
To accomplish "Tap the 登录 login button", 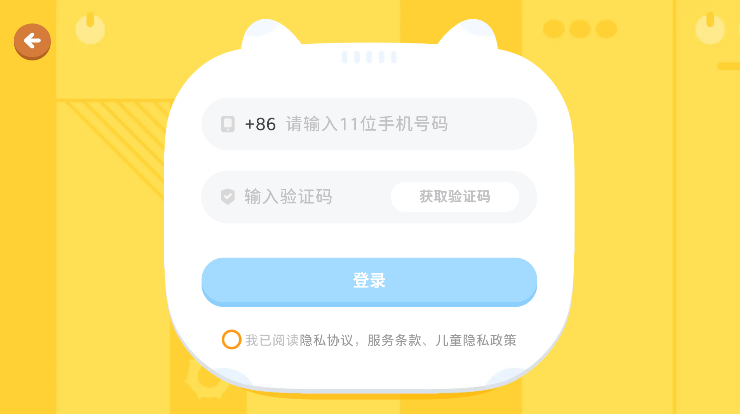I will pos(369,281).
